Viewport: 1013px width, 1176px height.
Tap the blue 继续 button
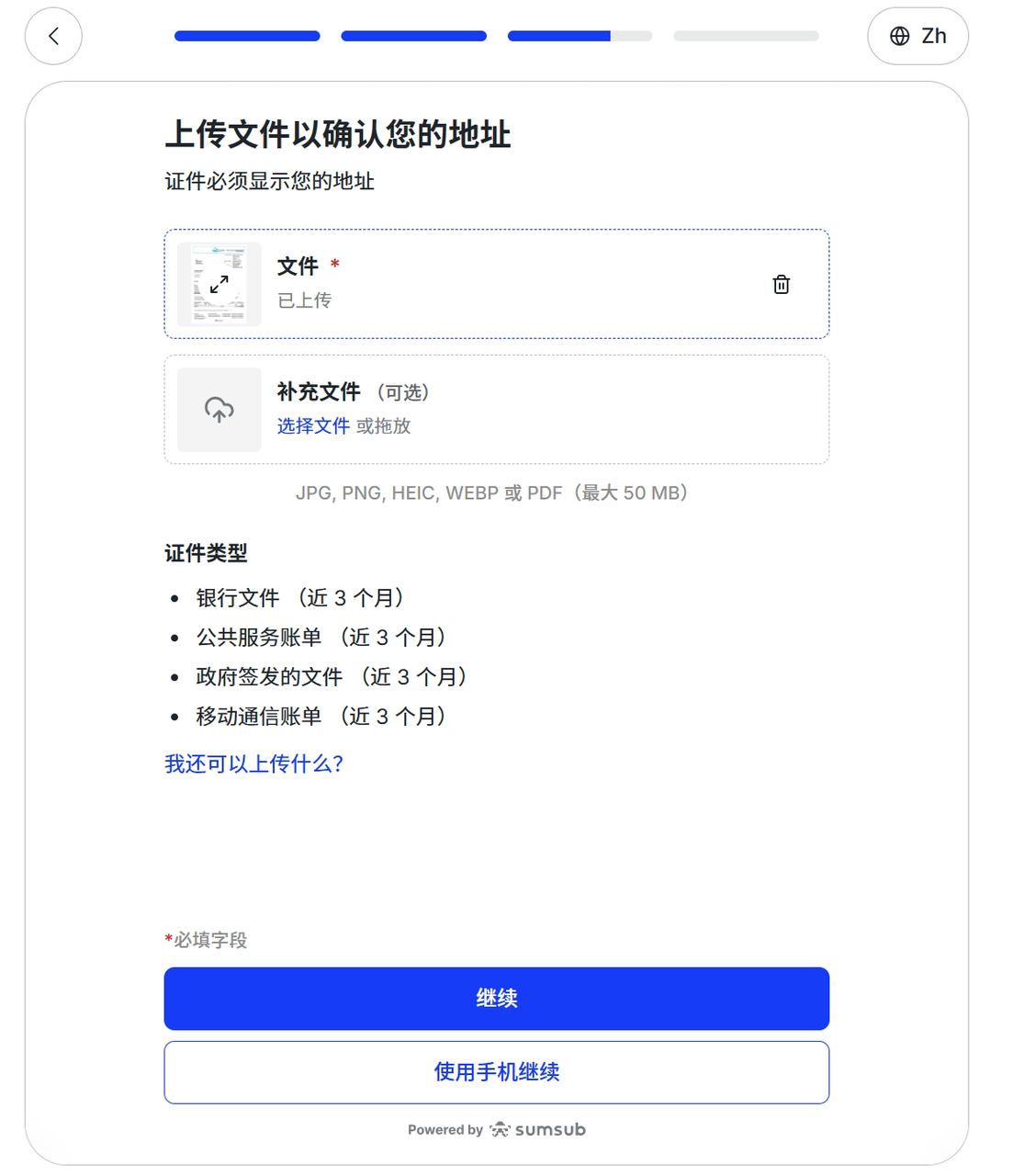(496, 998)
